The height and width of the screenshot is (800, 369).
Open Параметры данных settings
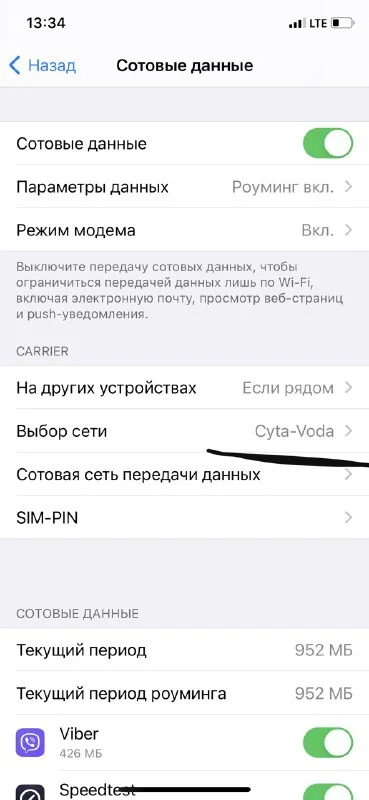184,187
